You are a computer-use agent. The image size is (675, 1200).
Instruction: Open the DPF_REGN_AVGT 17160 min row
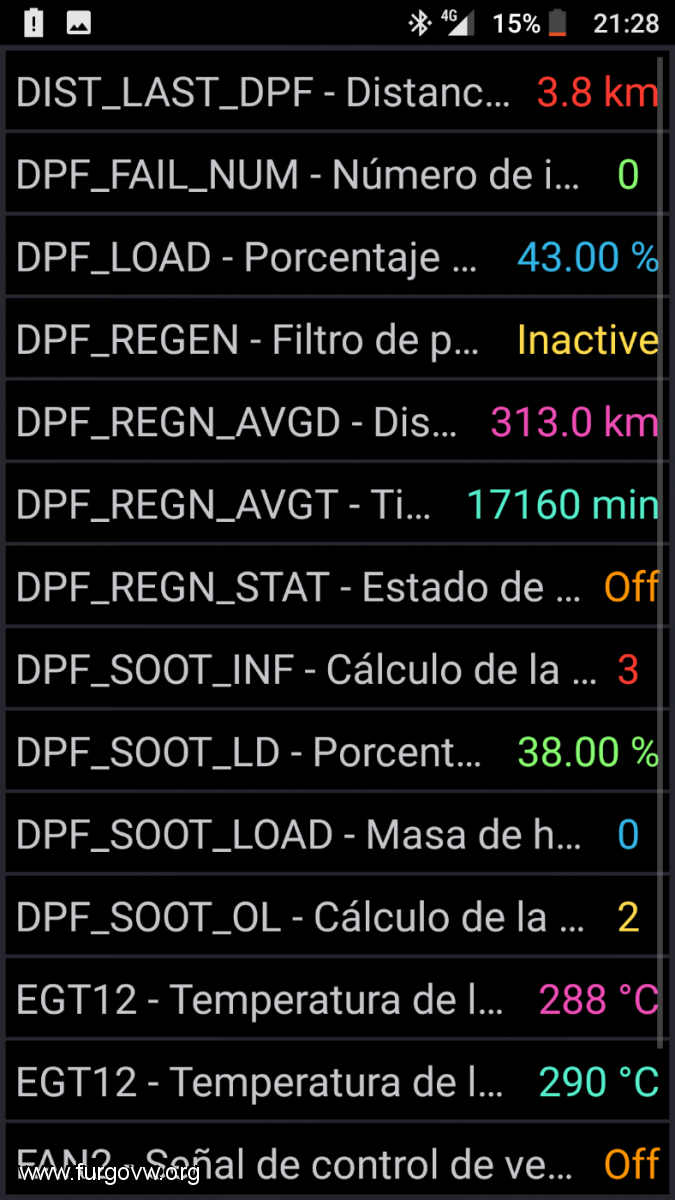click(x=337, y=505)
